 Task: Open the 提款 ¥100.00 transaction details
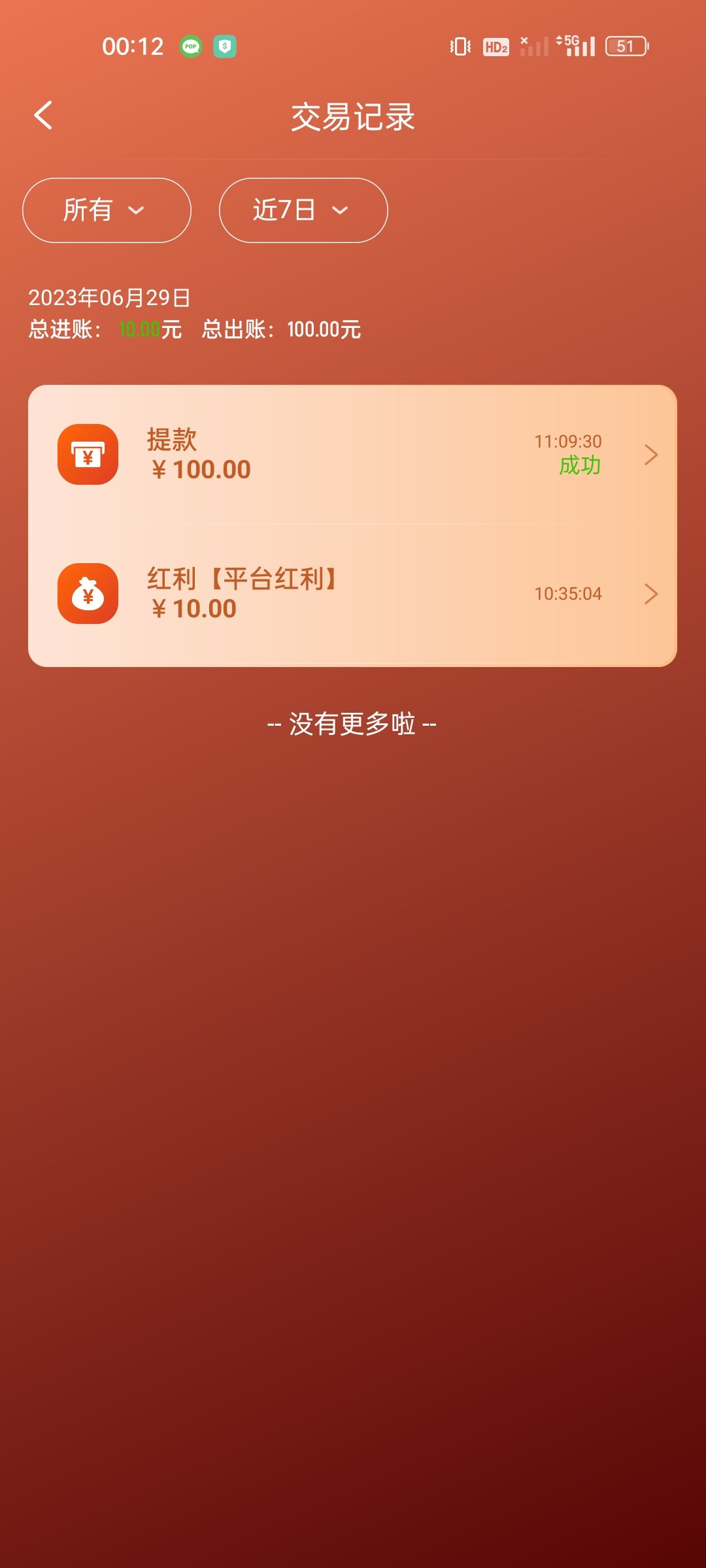[x=352, y=455]
